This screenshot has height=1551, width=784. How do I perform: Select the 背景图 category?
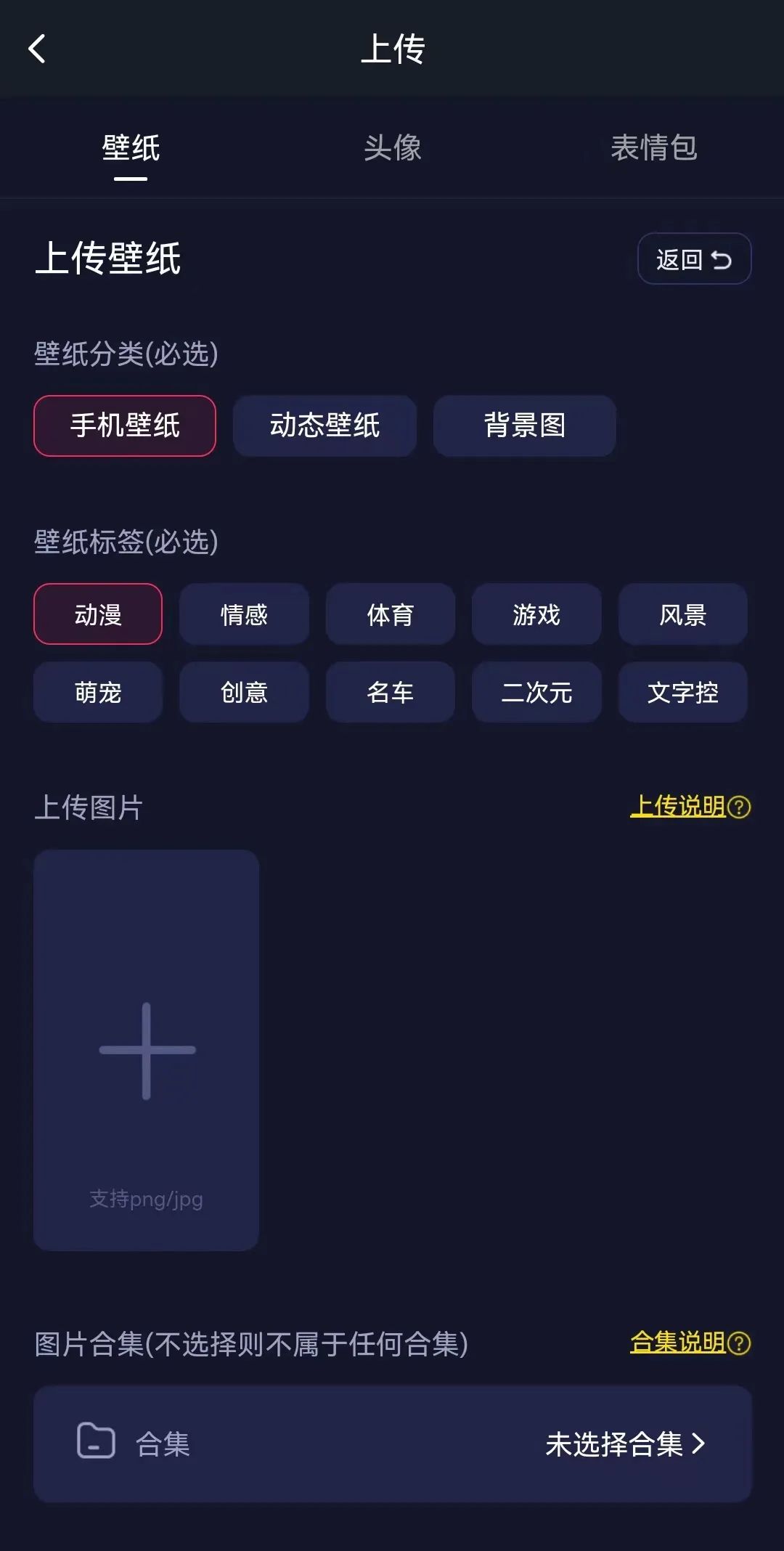click(524, 426)
